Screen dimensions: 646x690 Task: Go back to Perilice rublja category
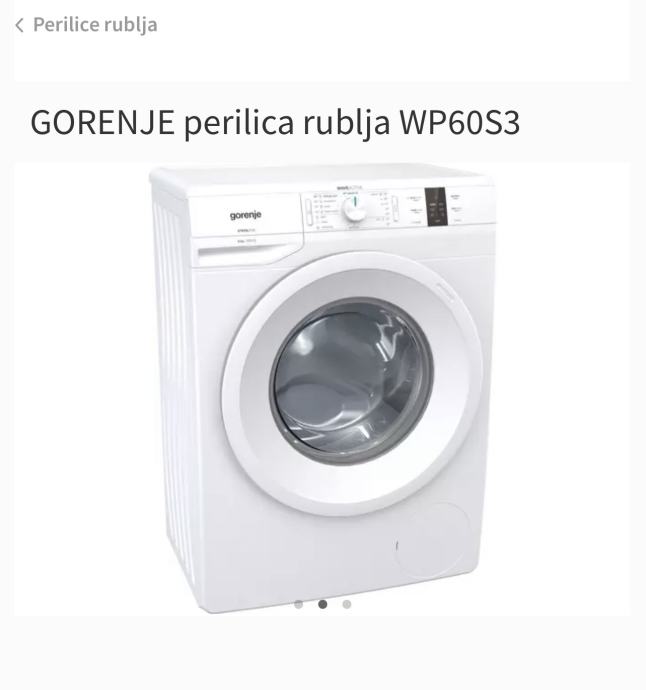click(86, 25)
